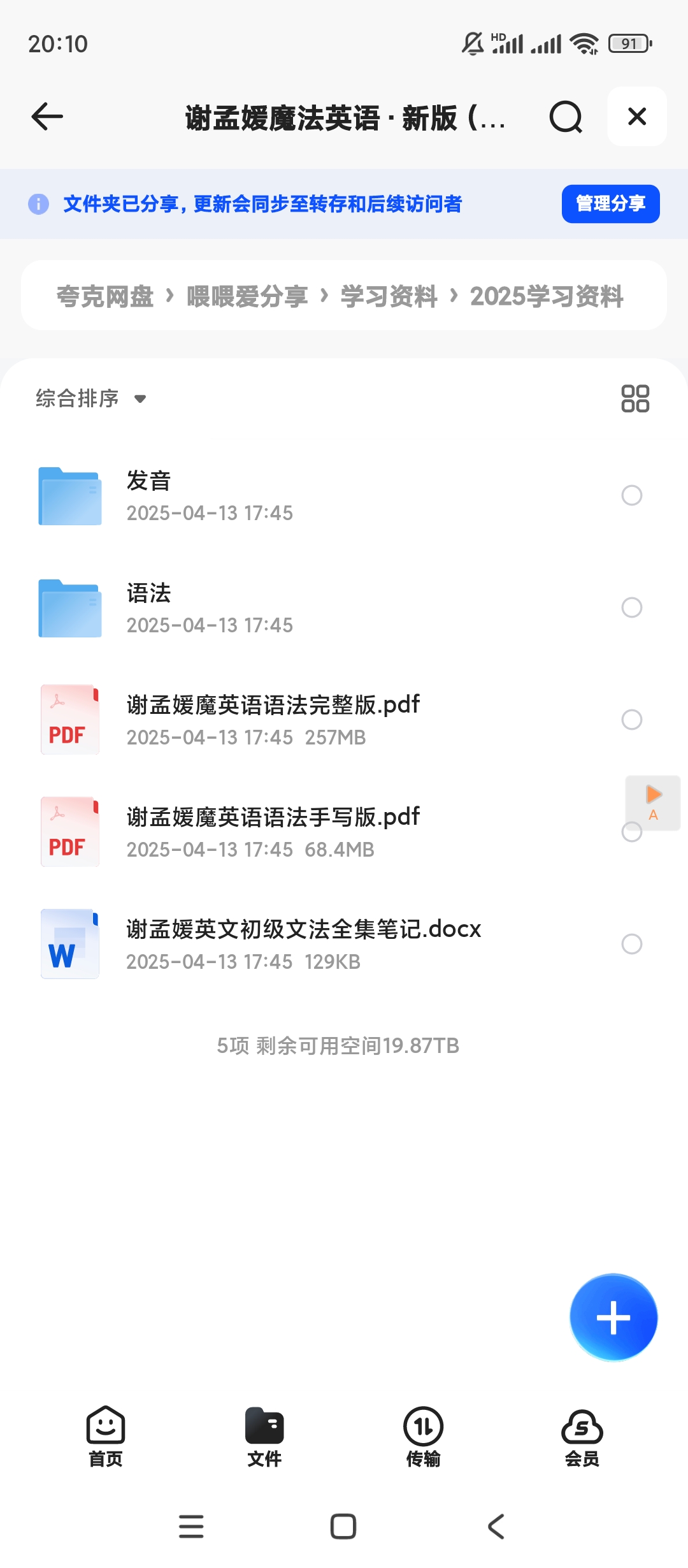
Task: Navigate to 夸克网盘 in breadcrumb
Action: point(105,296)
